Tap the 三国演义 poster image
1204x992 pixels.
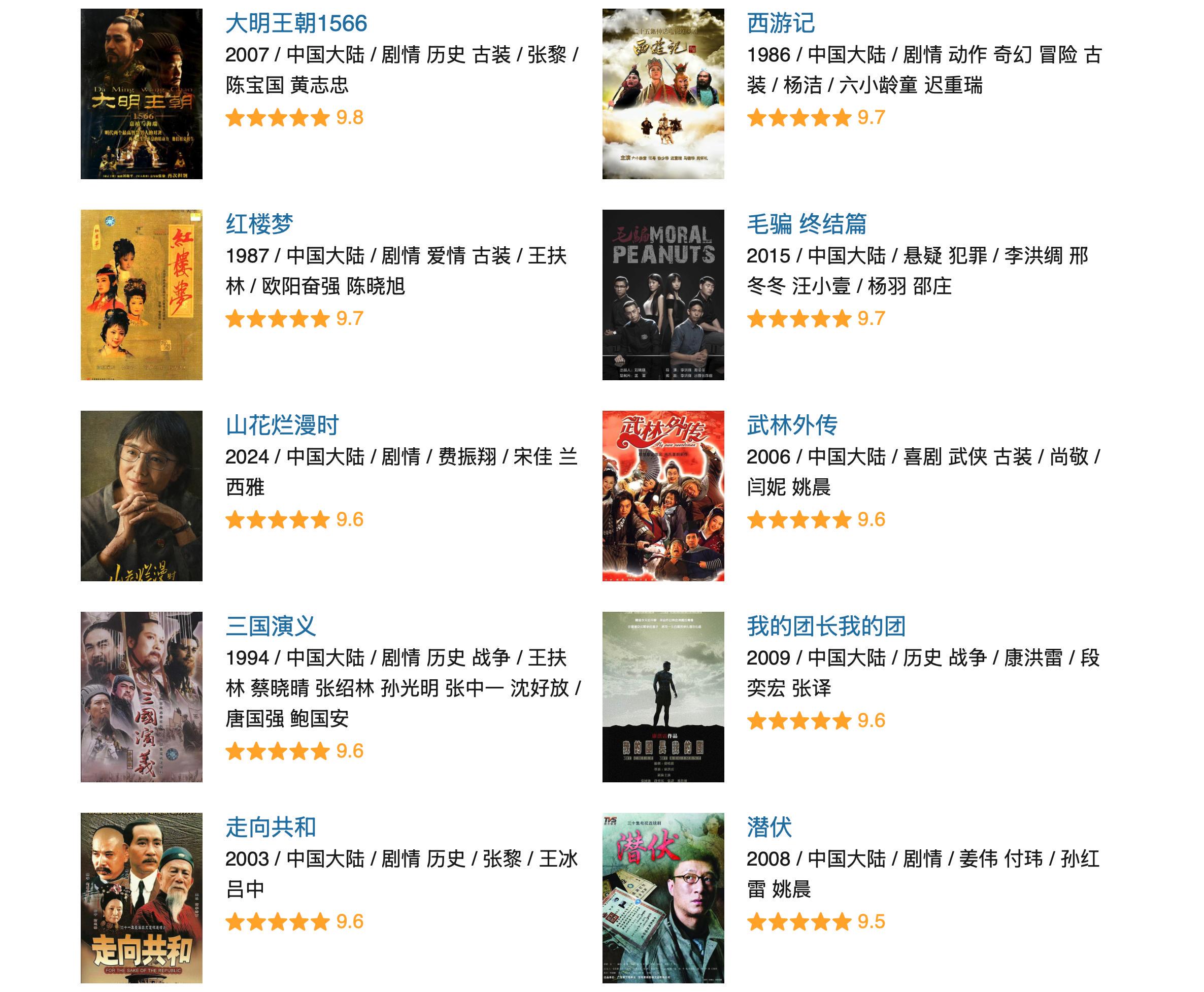coord(141,697)
